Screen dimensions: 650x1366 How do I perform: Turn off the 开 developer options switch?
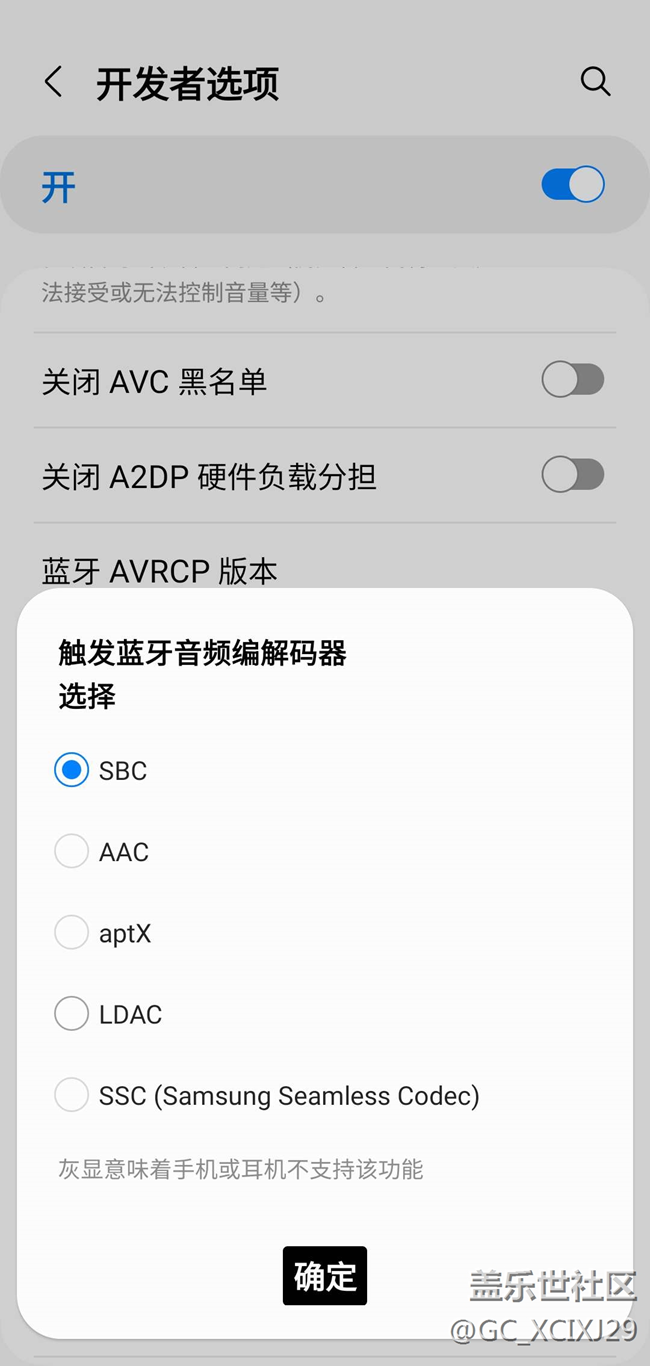tap(573, 185)
